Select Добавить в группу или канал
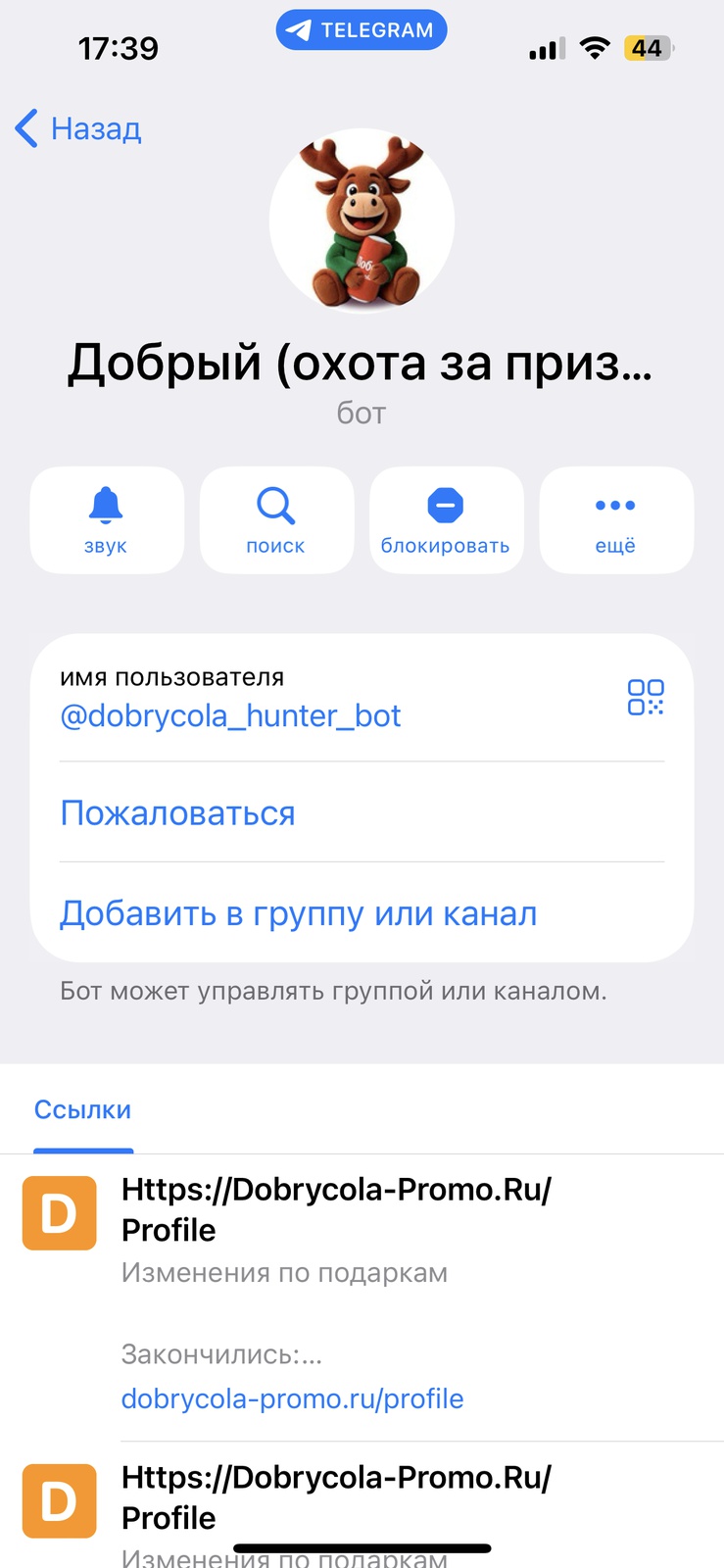 pos(298,913)
